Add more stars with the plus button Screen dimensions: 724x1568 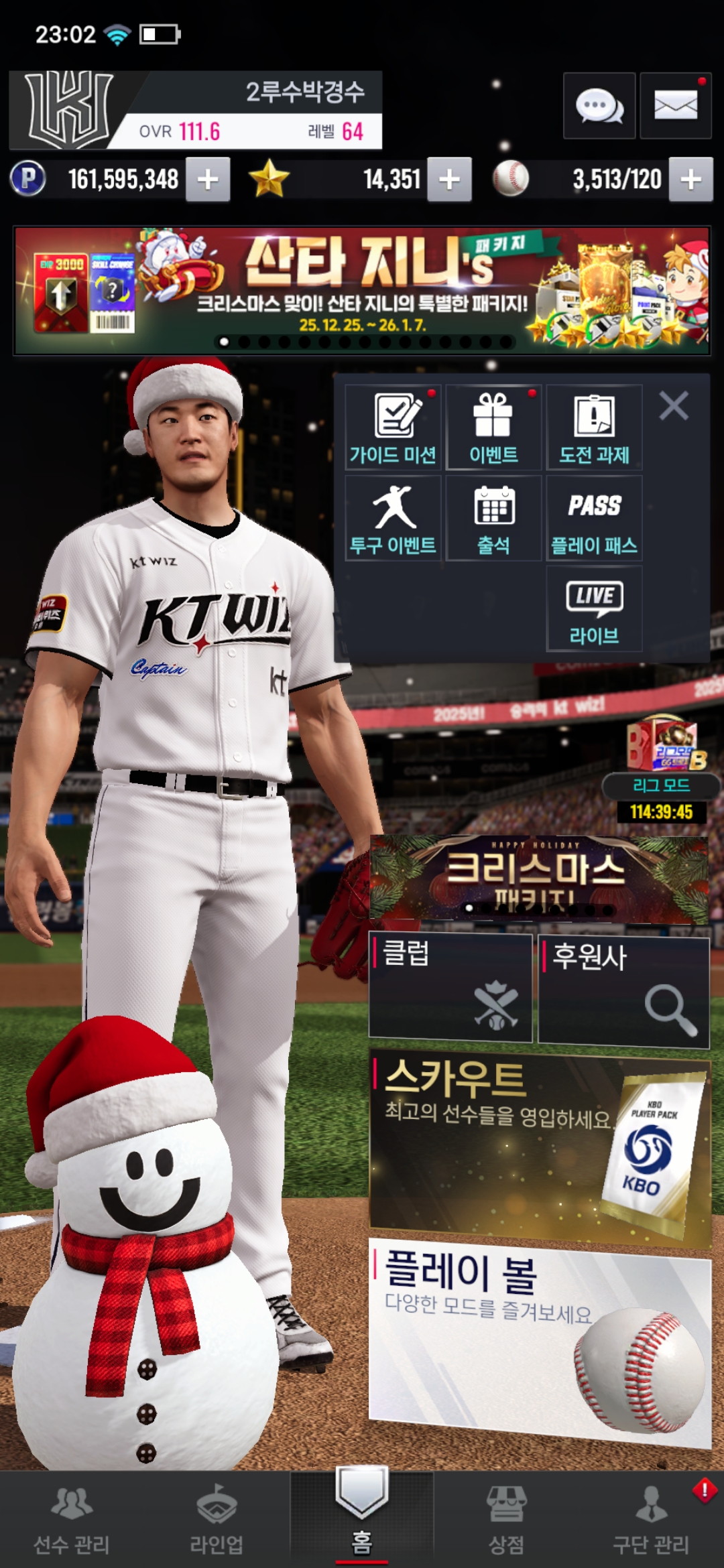(449, 180)
